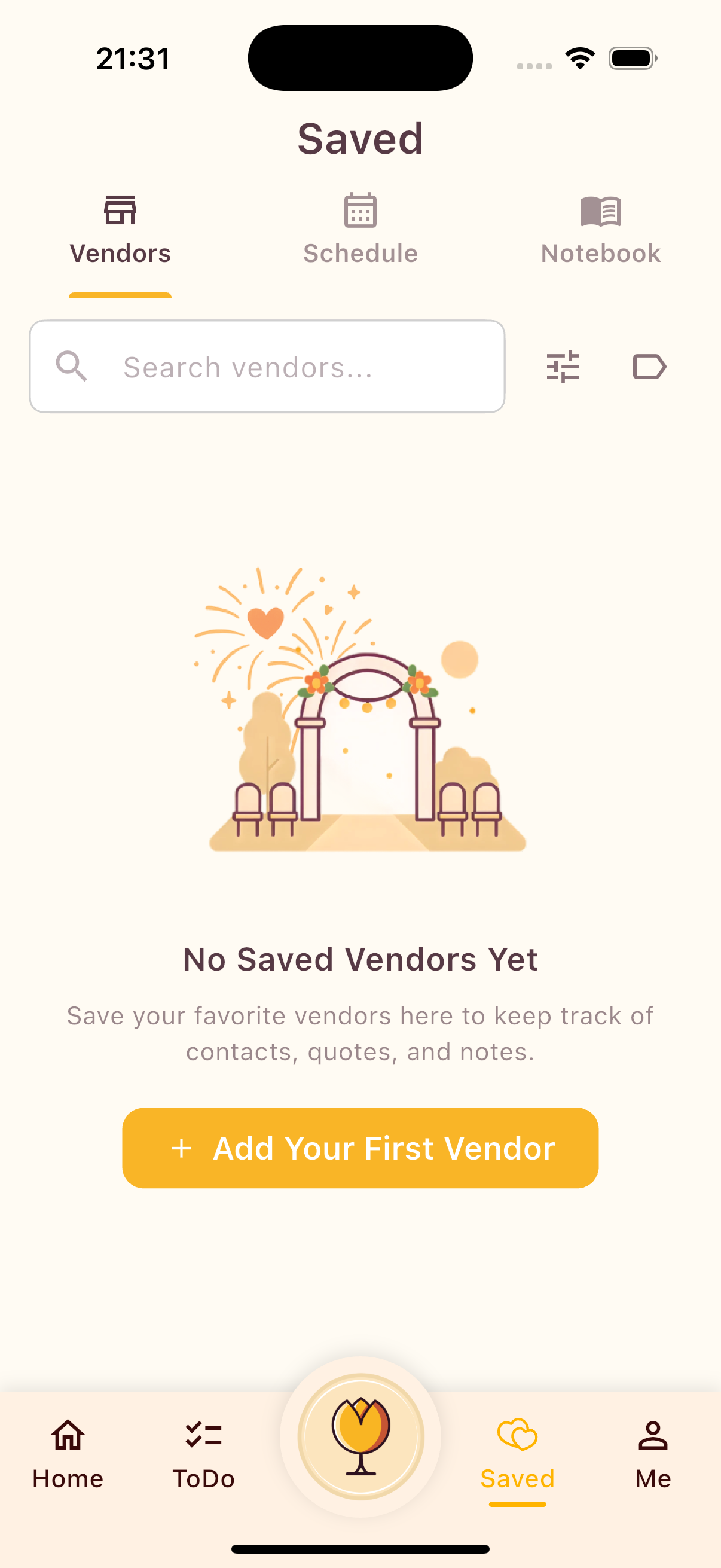The image size is (721, 1568).
Task: Tap the clock in the status bar
Action: pyautogui.click(x=133, y=57)
